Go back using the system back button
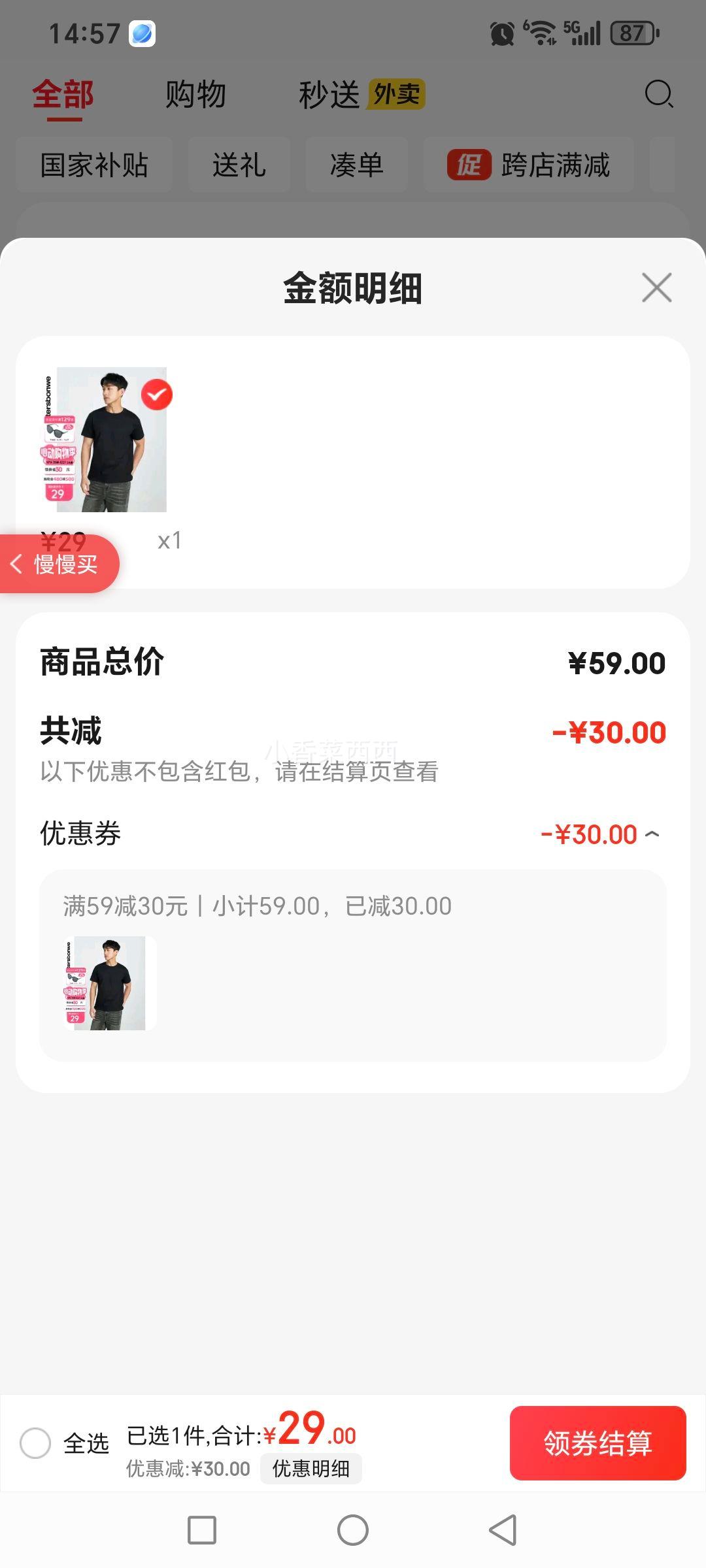The height and width of the screenshot is (1568, 706). click(x=503, y=1530)
